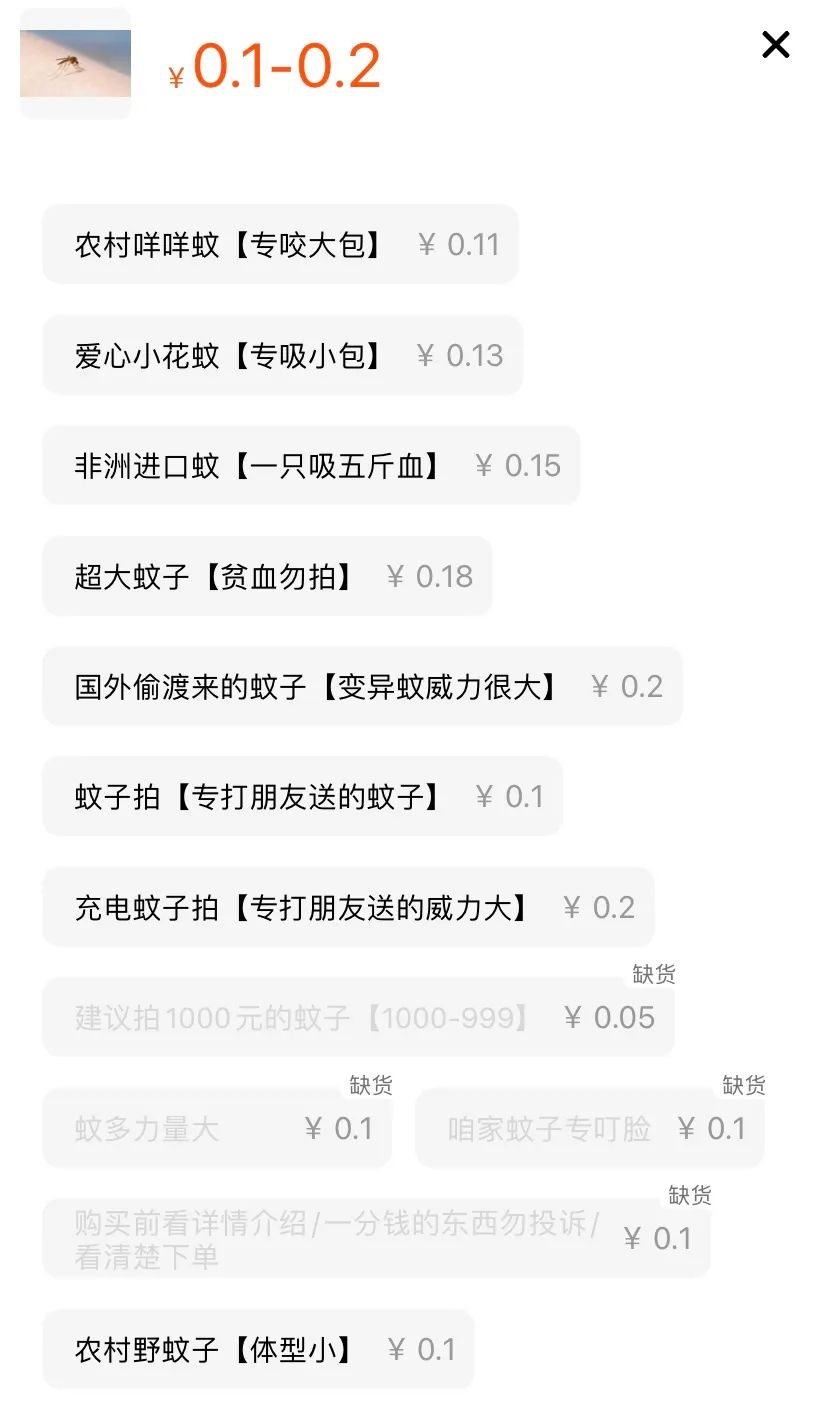Select the 农村咩咩蚊【专咬大包】 option
828x1404 pixels.
click(280, 245)
